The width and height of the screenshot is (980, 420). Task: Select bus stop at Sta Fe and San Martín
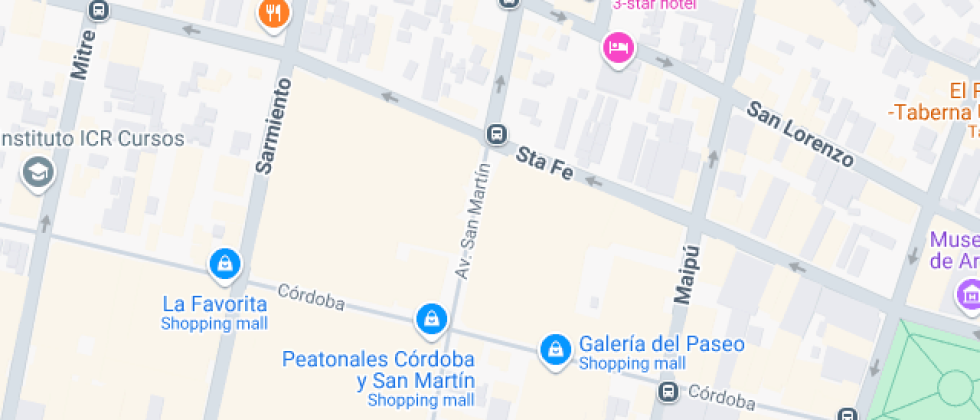(496, 134)
